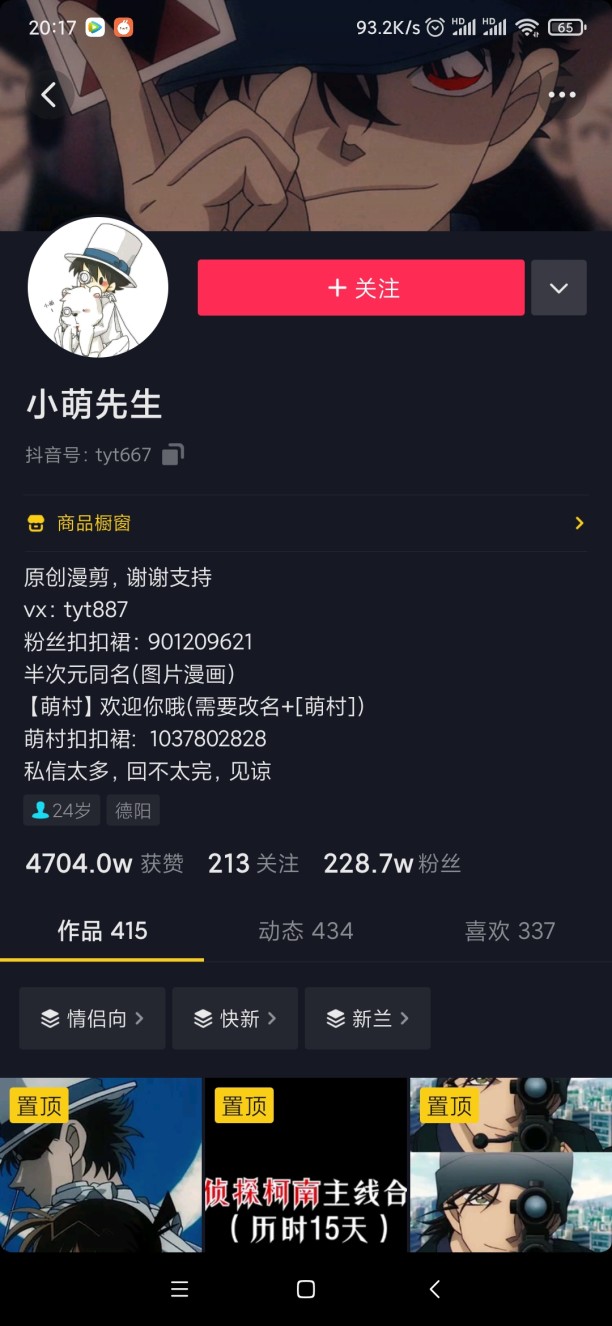Expand the dropdown next to 关注
612x1326 pixels.
[559, 288]
